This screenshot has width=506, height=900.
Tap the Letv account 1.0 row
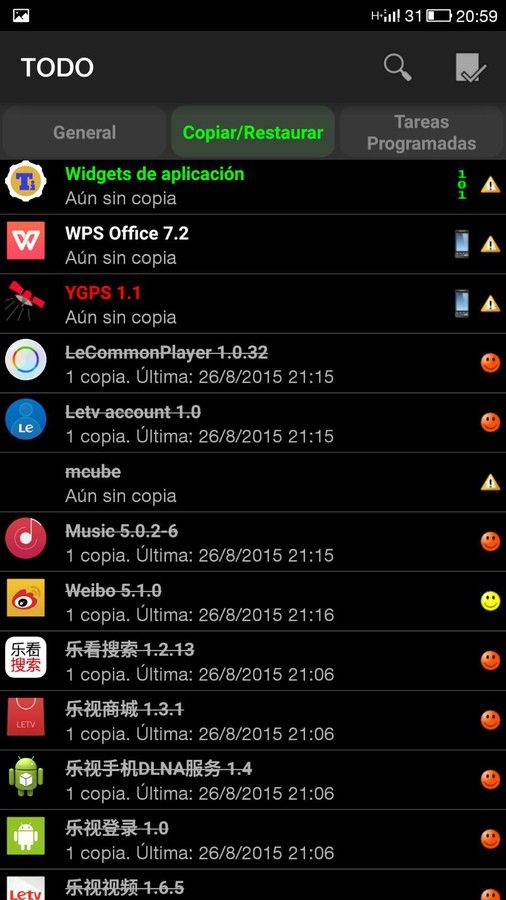pyautogui.click(x=253, y=423)
